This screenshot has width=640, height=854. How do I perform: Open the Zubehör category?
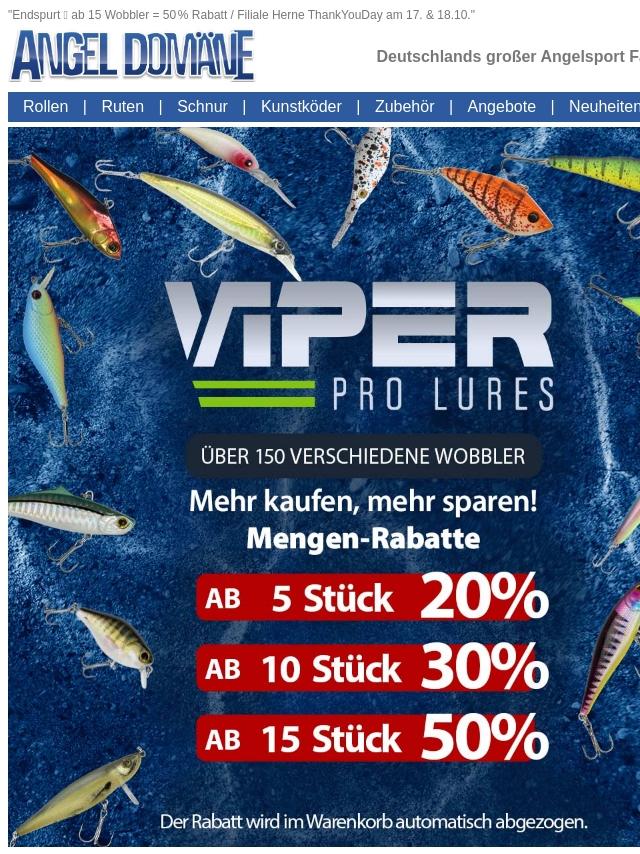pyautogui.click(x=405, y=107)
